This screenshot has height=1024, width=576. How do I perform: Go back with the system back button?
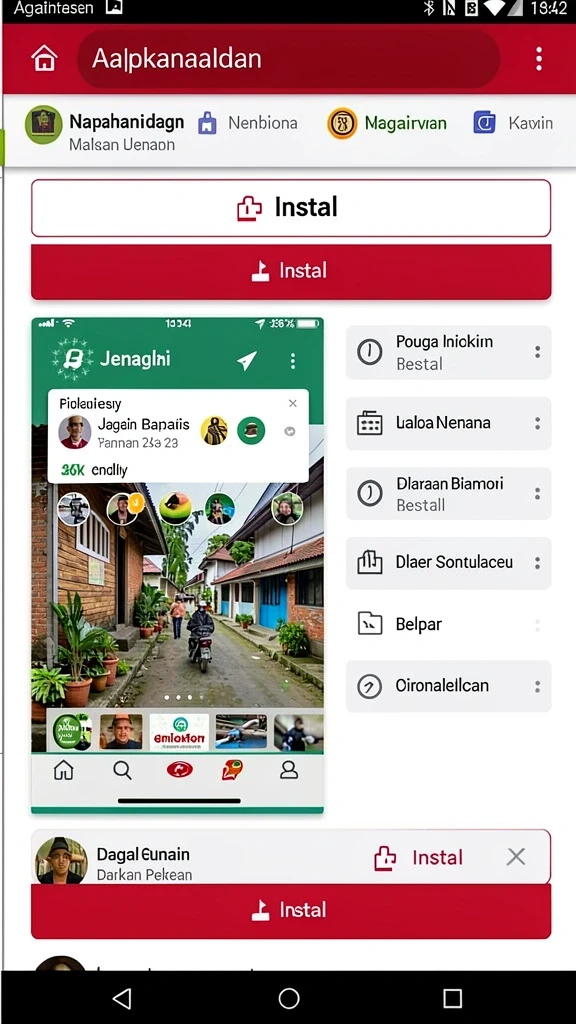click(x=122, y=998)
